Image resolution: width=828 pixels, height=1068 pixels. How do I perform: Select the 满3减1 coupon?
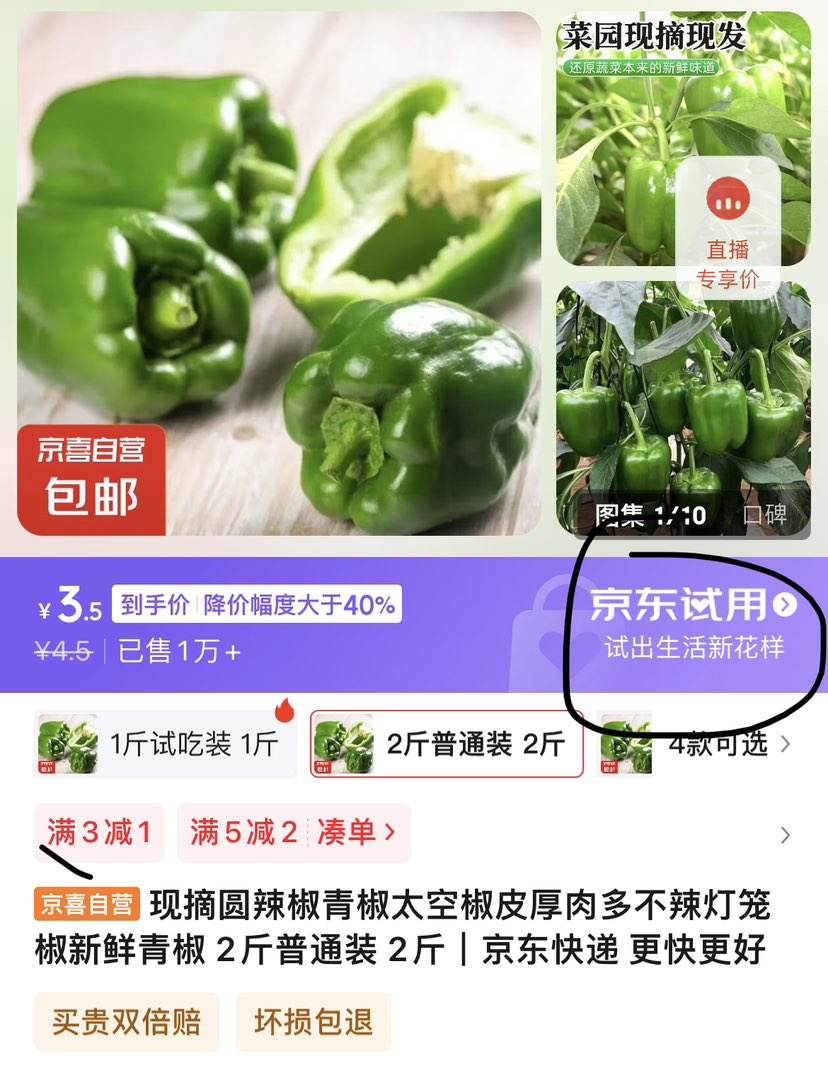pyautogui.click(x=99, y=833)
